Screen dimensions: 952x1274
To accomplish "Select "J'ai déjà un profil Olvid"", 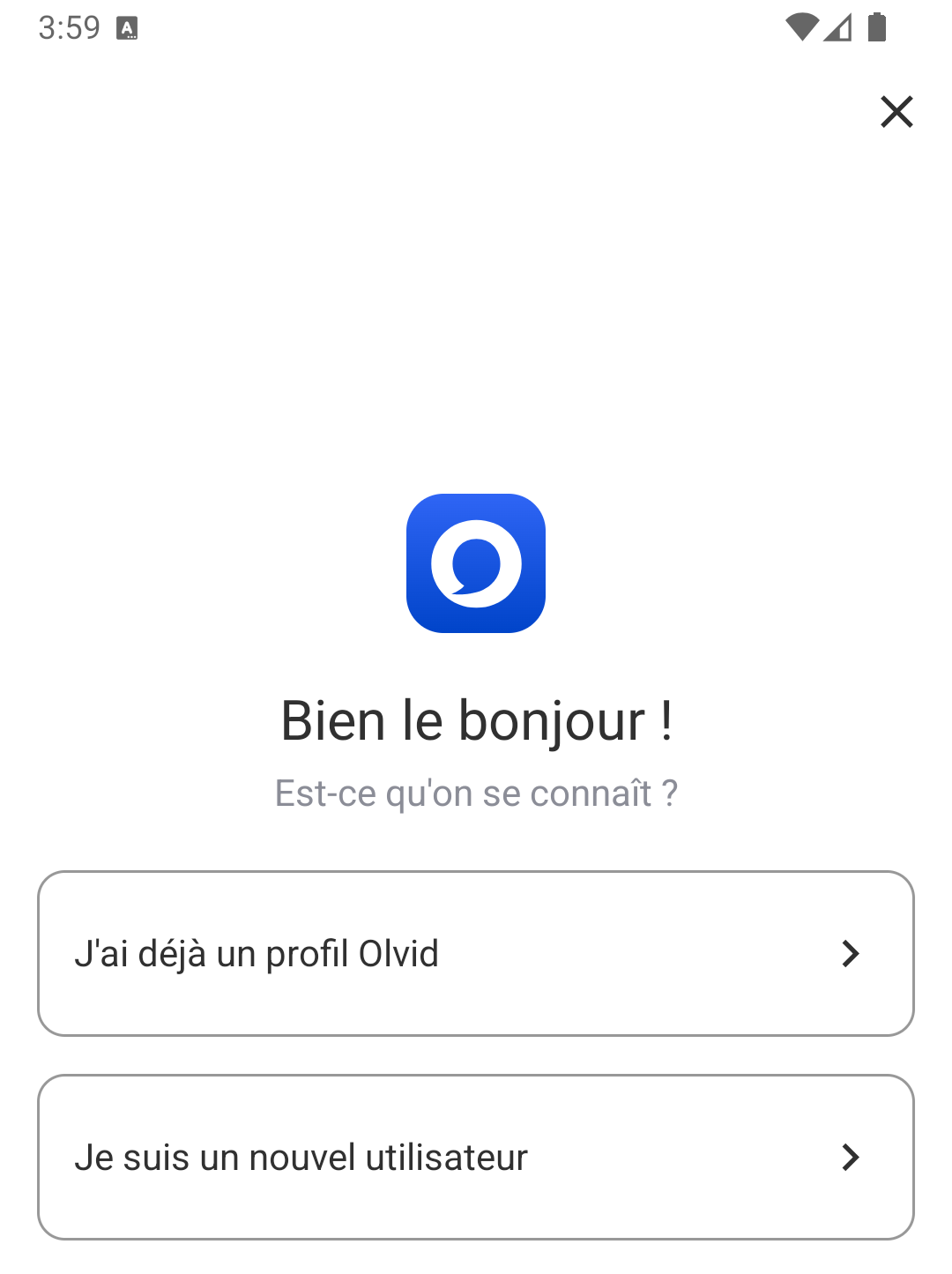I will pos(475,953).
